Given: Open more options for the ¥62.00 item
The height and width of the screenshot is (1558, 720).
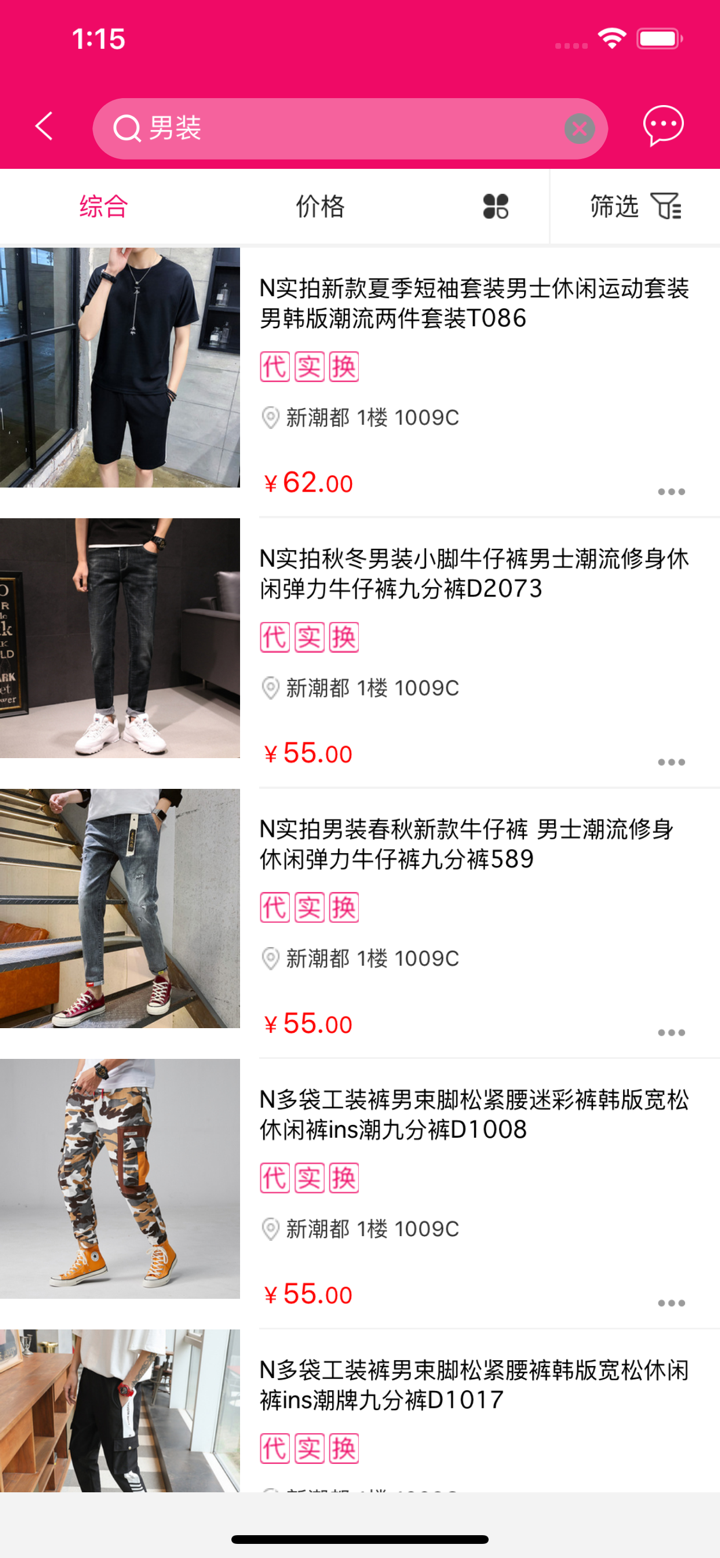Looking at the screenshot, I should point(671,491).
